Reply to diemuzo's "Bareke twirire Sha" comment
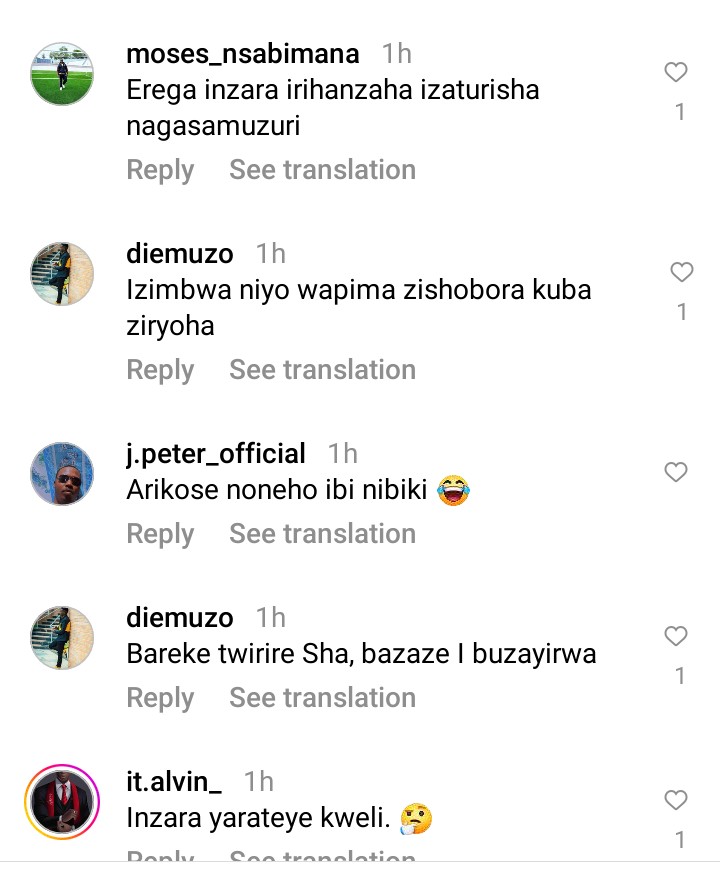 point(160,698)
